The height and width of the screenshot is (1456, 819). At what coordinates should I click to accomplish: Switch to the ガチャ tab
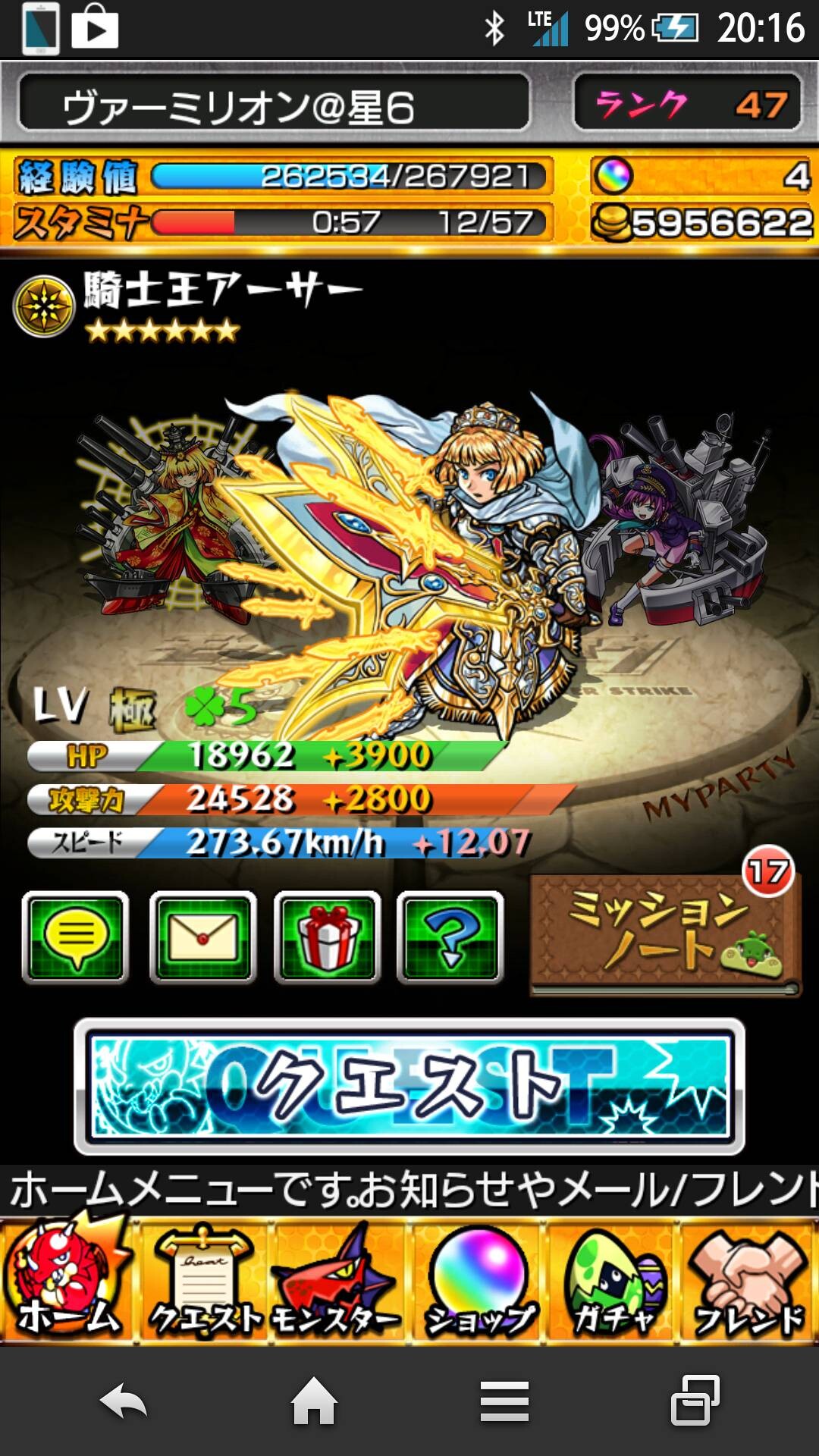pos(613,1282)
